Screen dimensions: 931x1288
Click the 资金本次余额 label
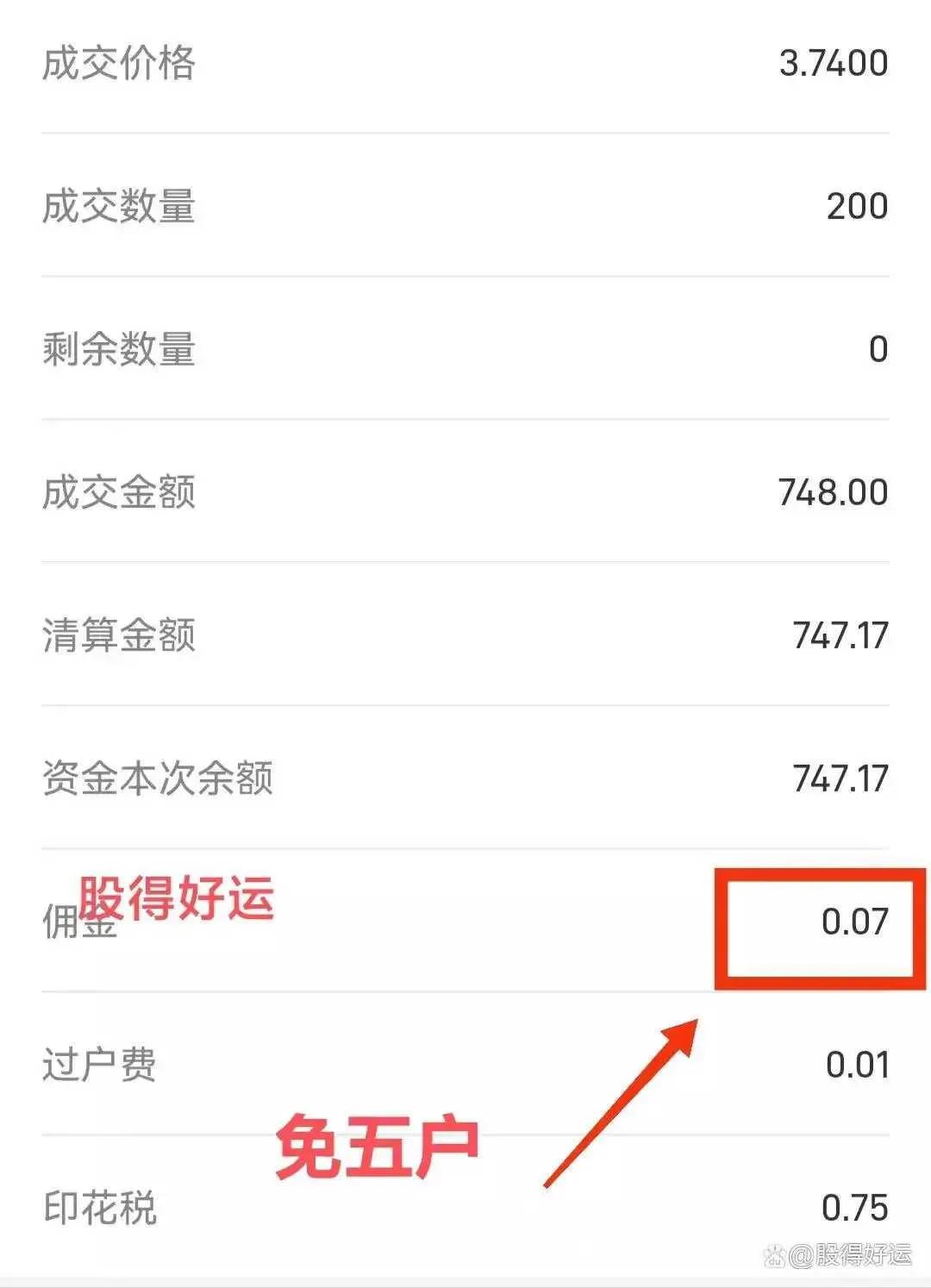(159, 780)
